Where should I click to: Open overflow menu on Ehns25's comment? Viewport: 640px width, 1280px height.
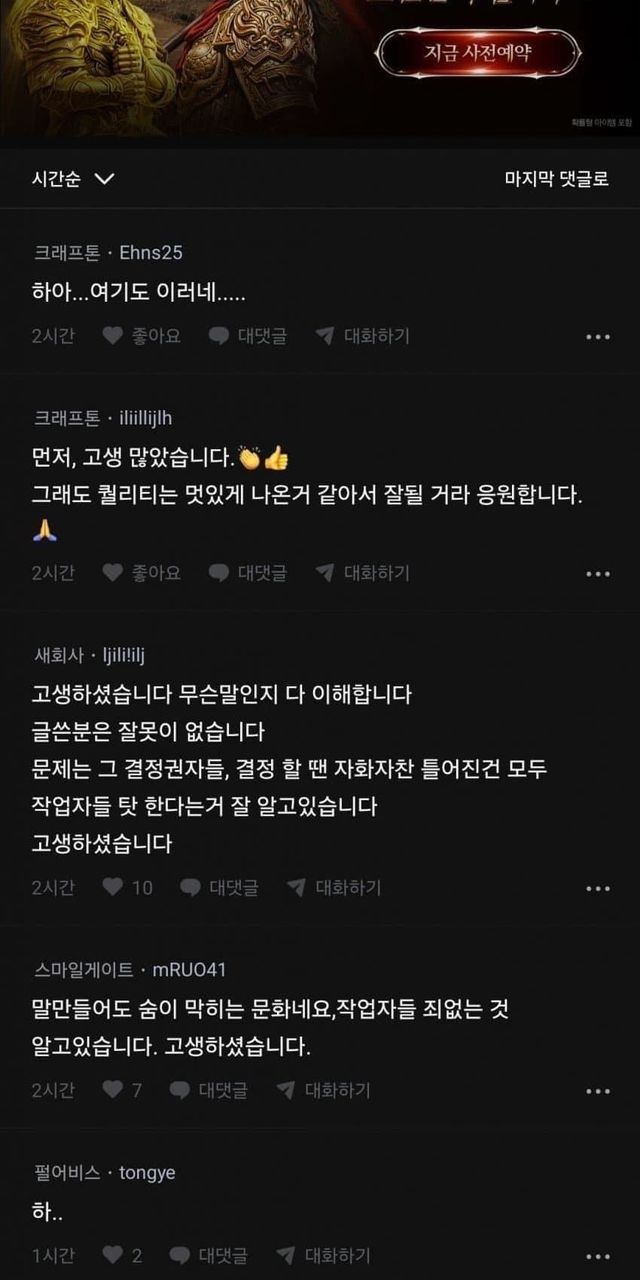click(x=597, y=337)
